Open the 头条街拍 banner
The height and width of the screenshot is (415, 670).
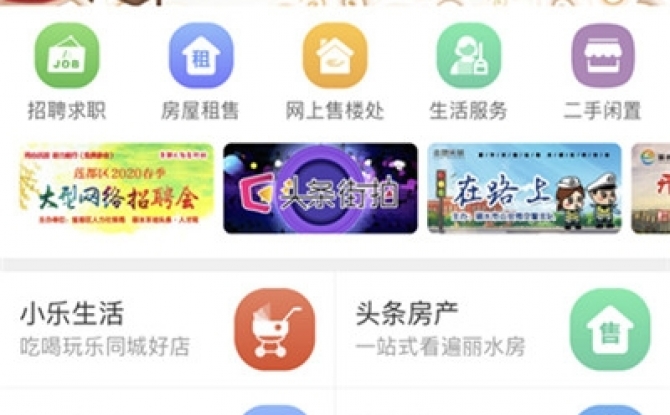point(320,188)
